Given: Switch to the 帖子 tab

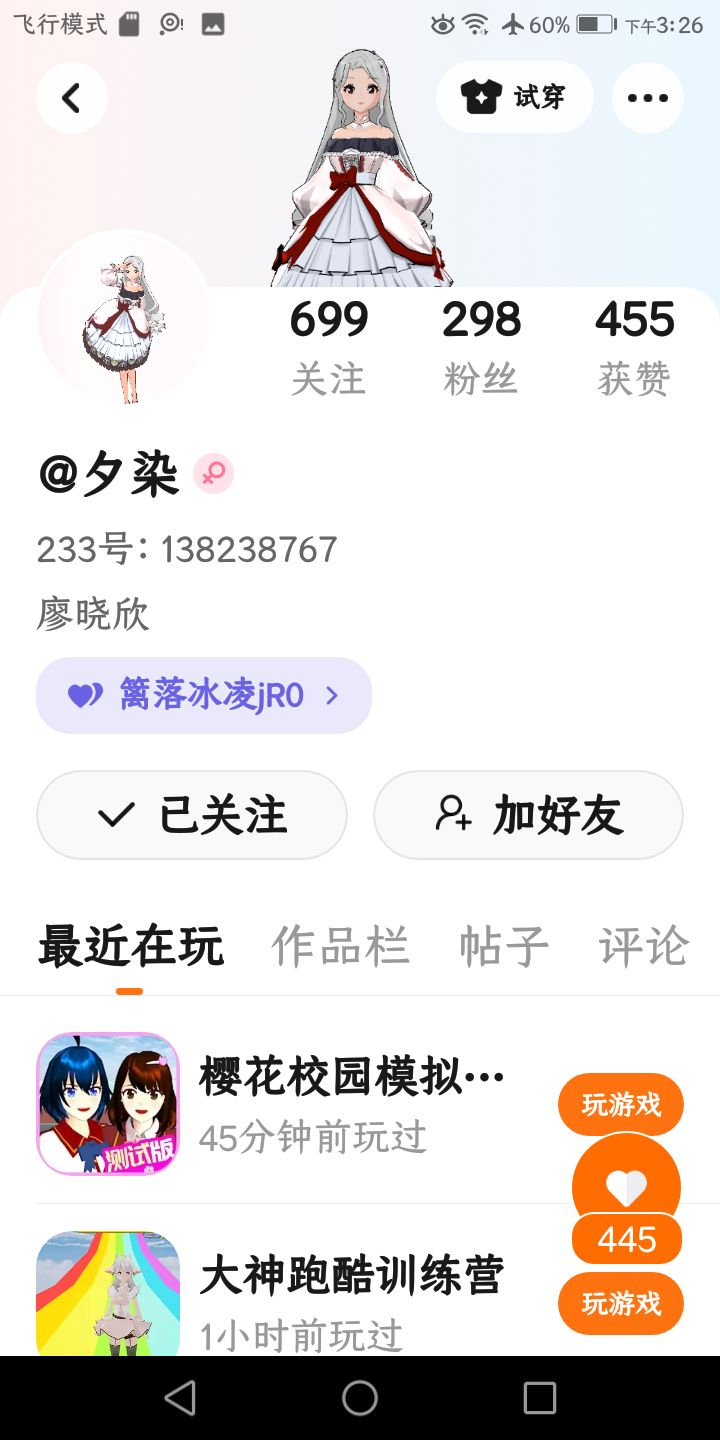Looking at the screenshot, I should click(504, 946).
